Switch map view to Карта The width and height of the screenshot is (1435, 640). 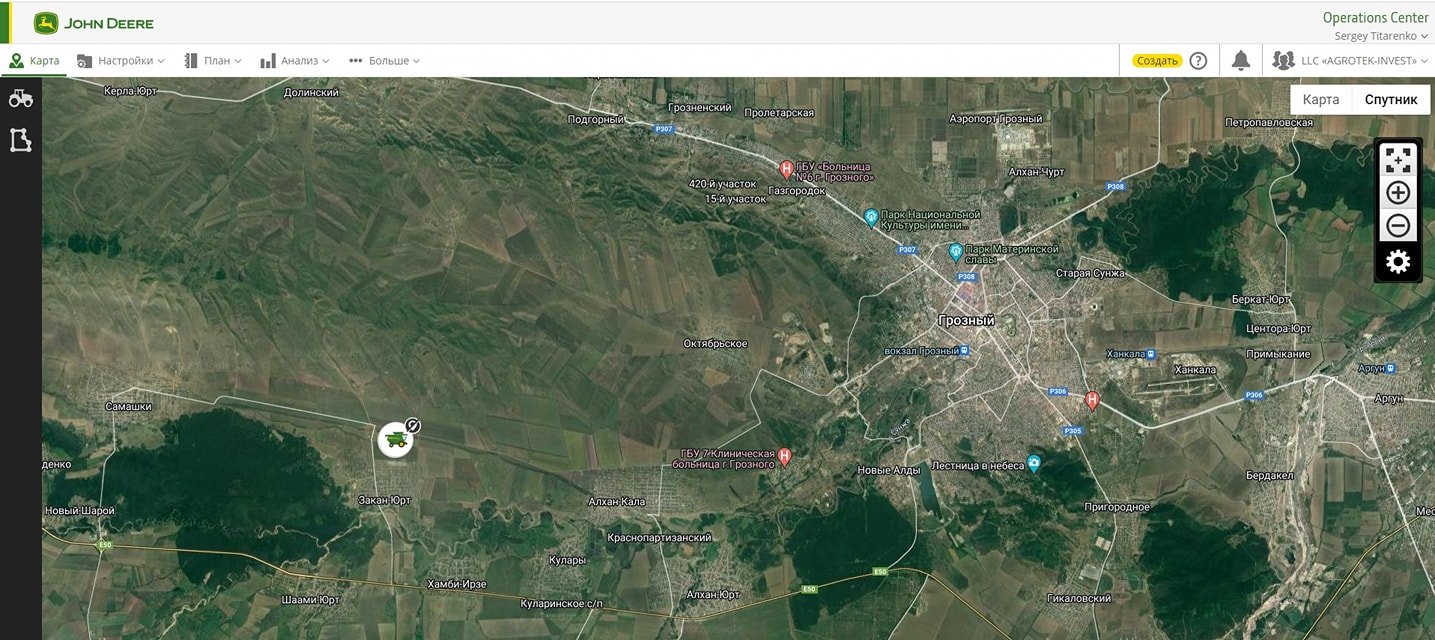tap(1321, 100)
